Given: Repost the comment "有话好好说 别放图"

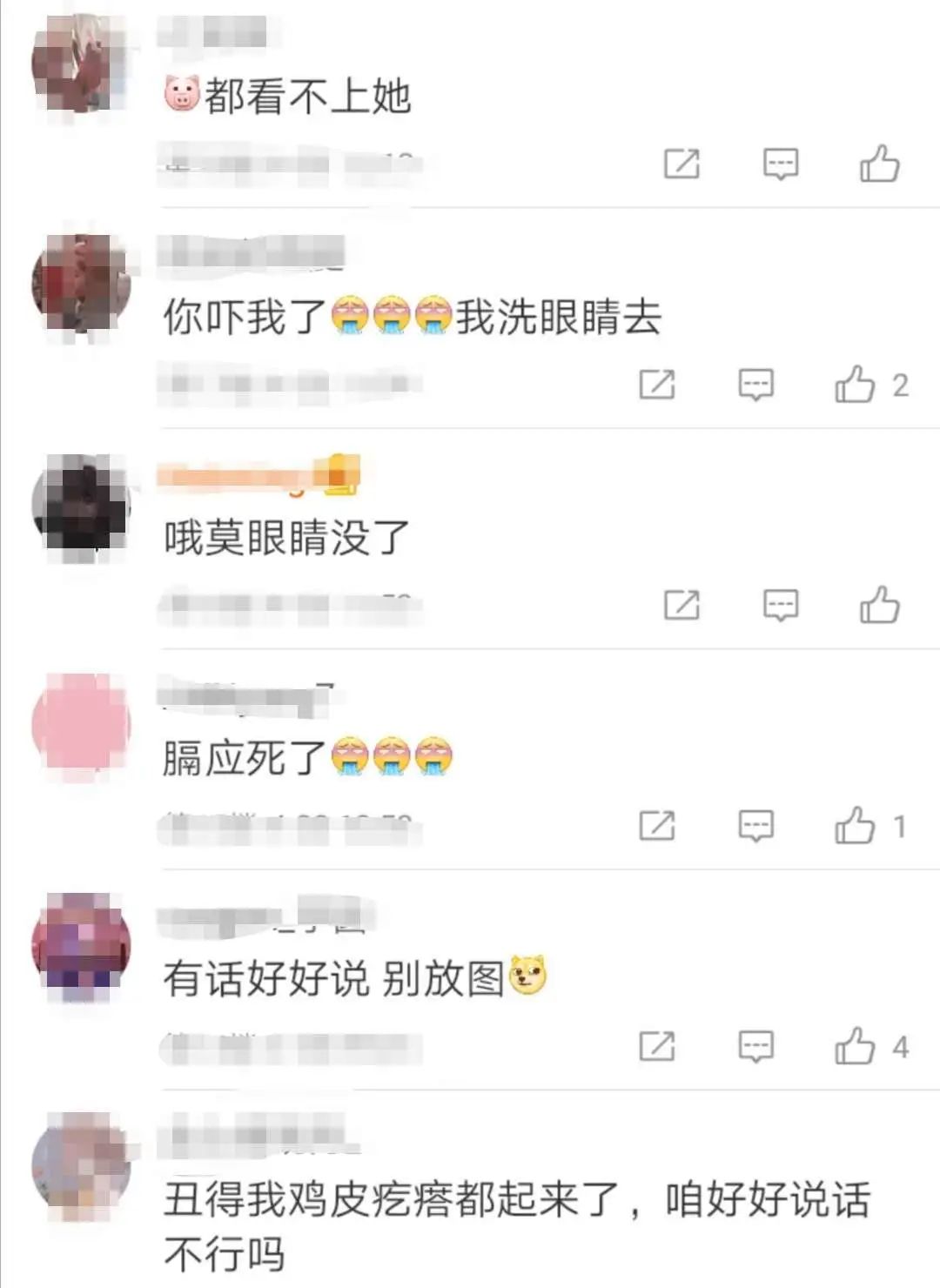Looking at the screenshot, I should (x=657, y=1046).
